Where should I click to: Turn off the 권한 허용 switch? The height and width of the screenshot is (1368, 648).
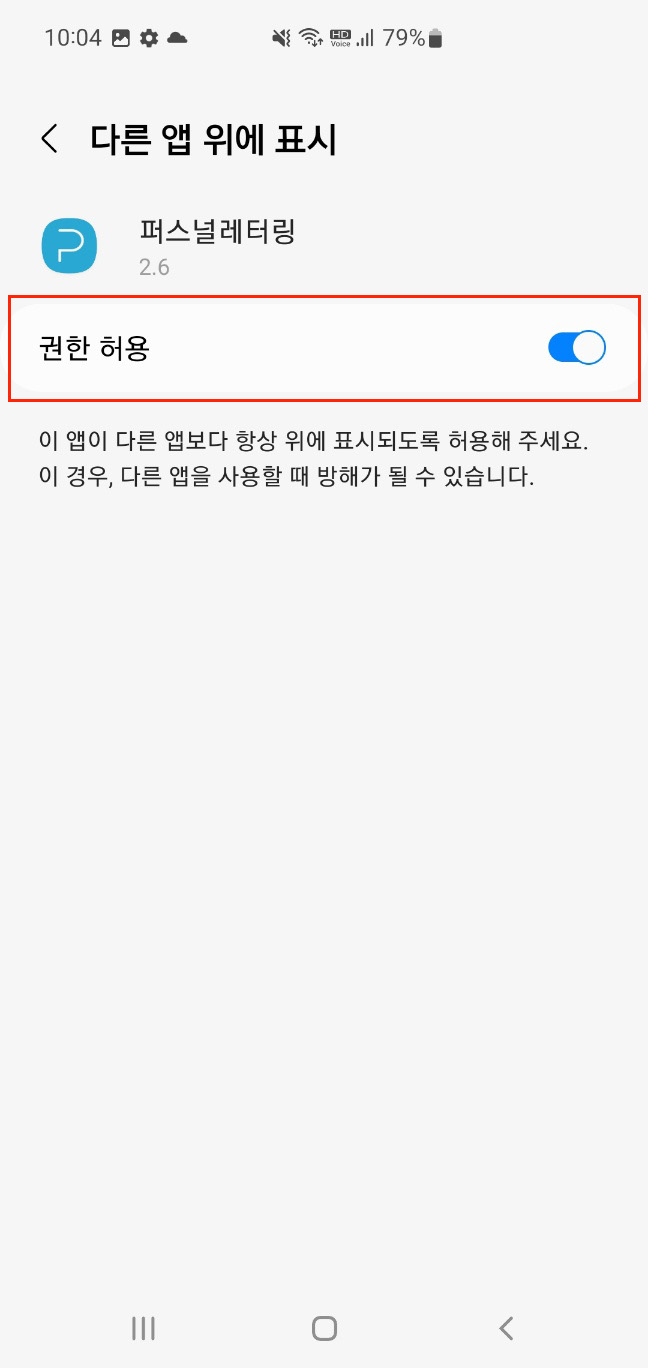(576, 348)
